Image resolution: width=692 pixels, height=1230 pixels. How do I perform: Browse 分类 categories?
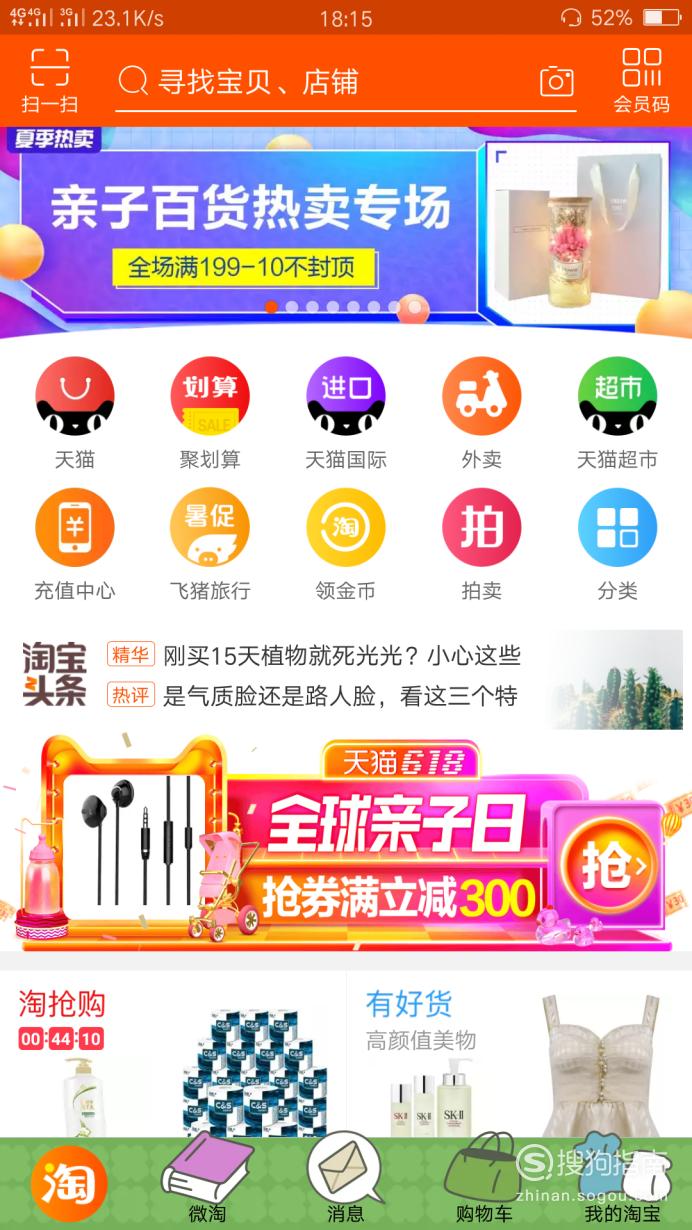pos(617,545)
